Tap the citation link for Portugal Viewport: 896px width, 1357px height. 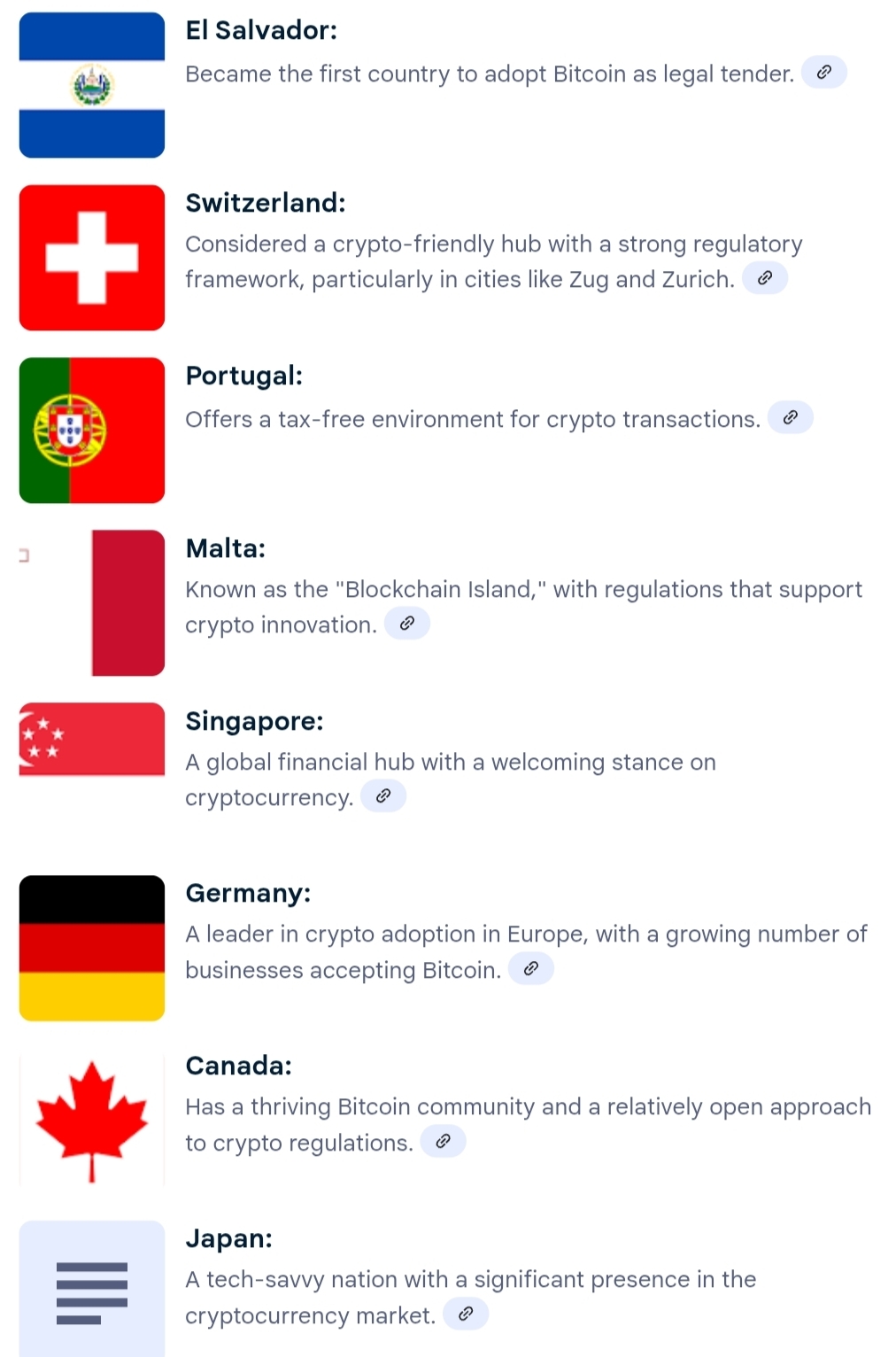790,417
